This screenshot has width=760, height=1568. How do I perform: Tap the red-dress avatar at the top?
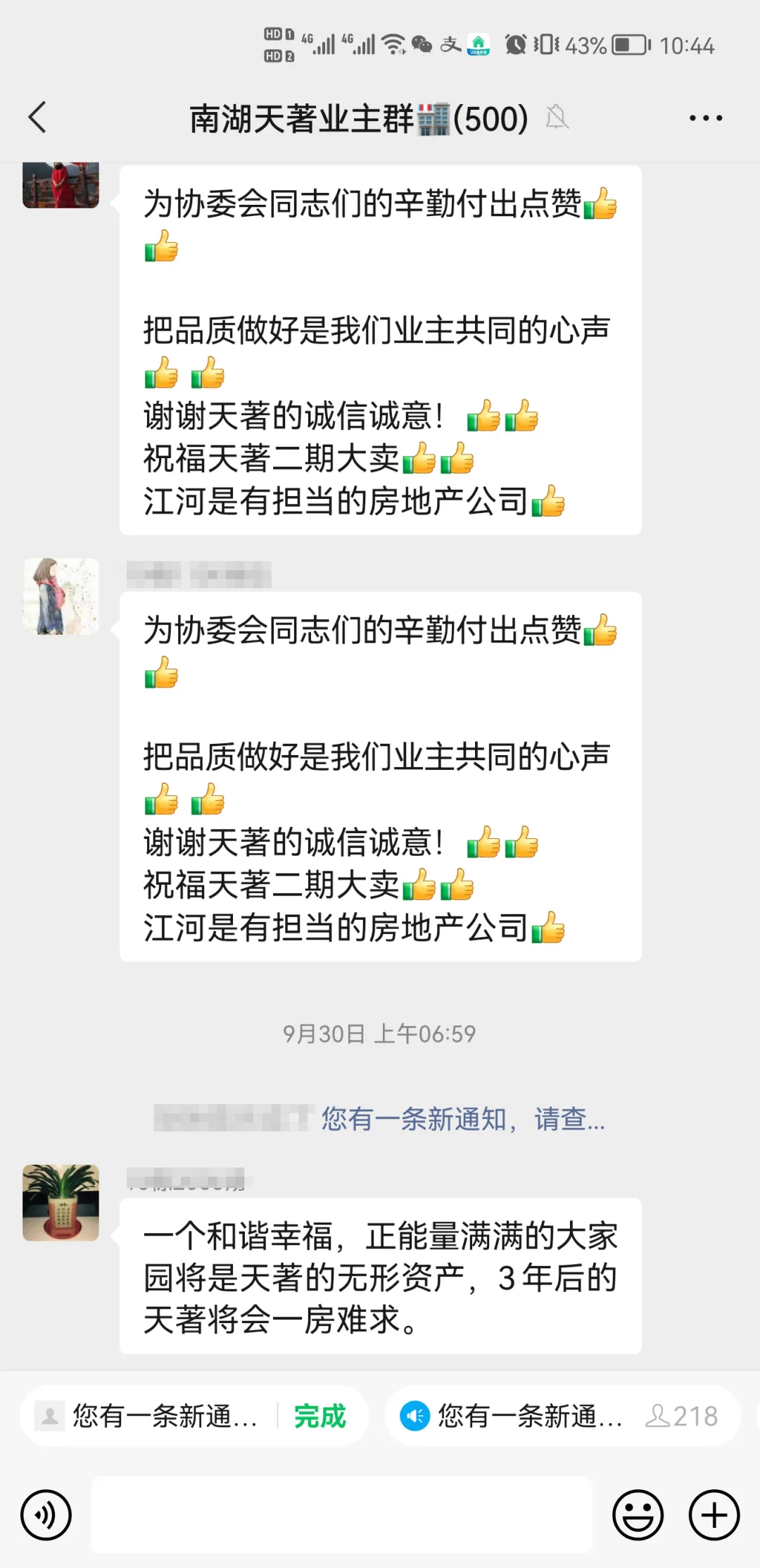61,185
